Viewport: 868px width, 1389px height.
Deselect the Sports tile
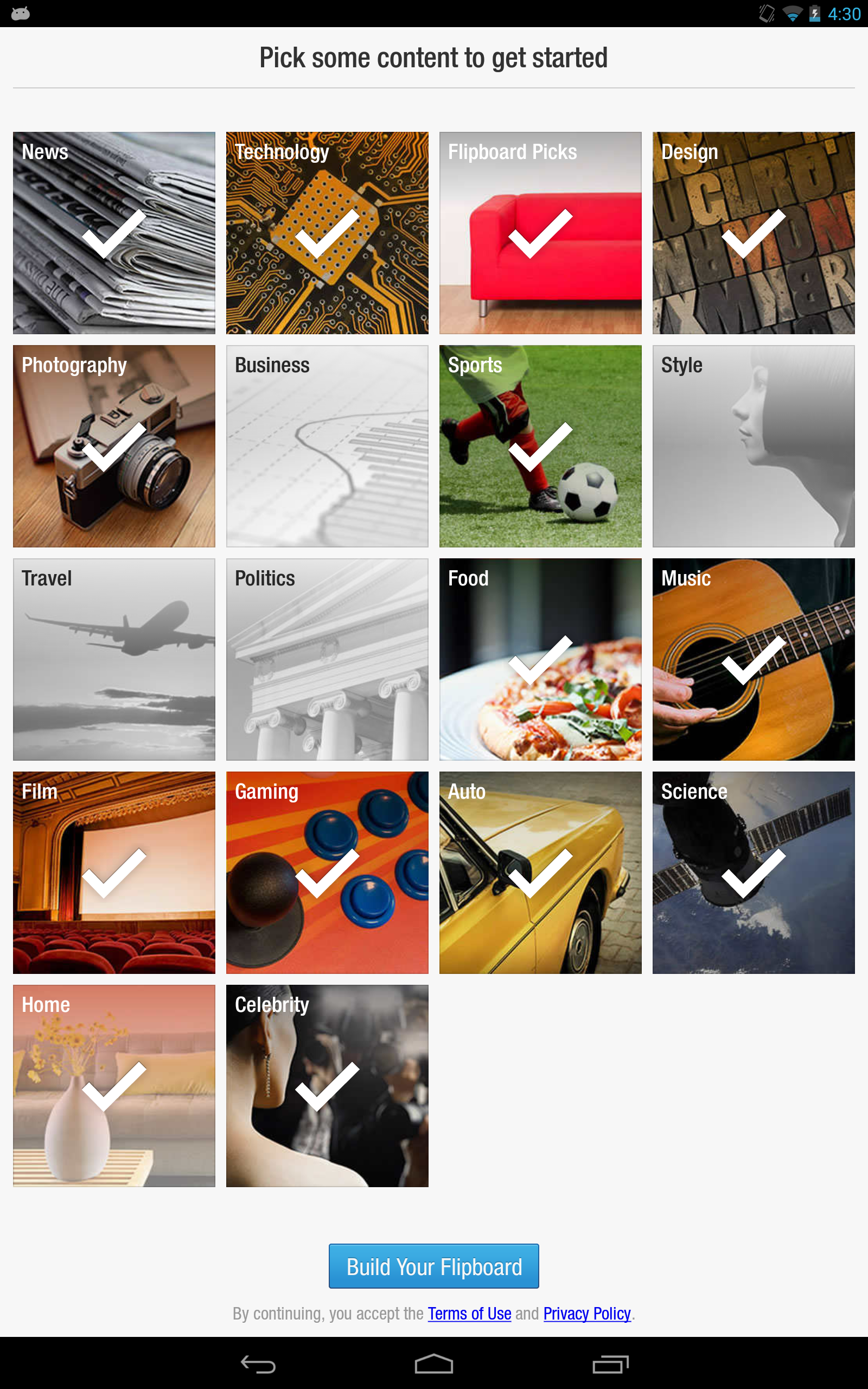click(540, 446)
